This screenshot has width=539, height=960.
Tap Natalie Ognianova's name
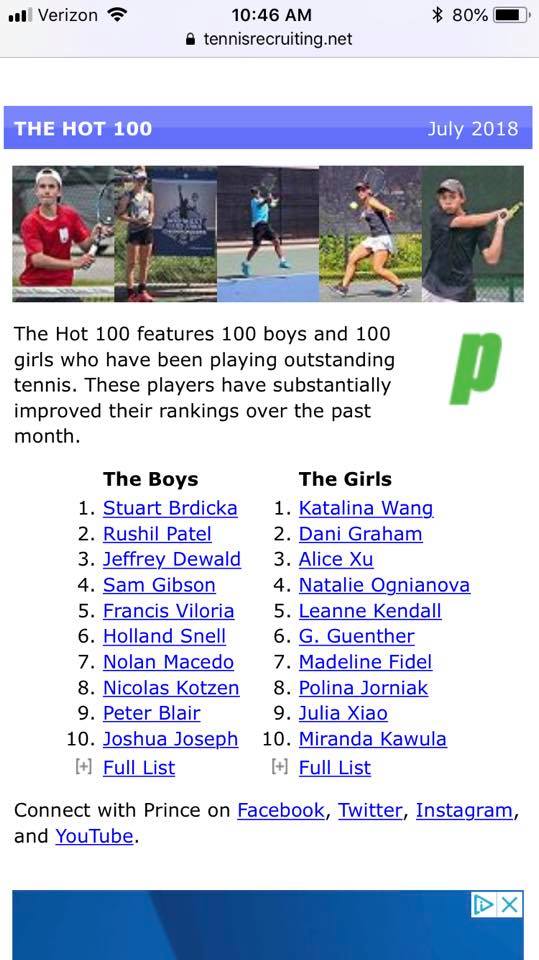(x=384, y=585)
